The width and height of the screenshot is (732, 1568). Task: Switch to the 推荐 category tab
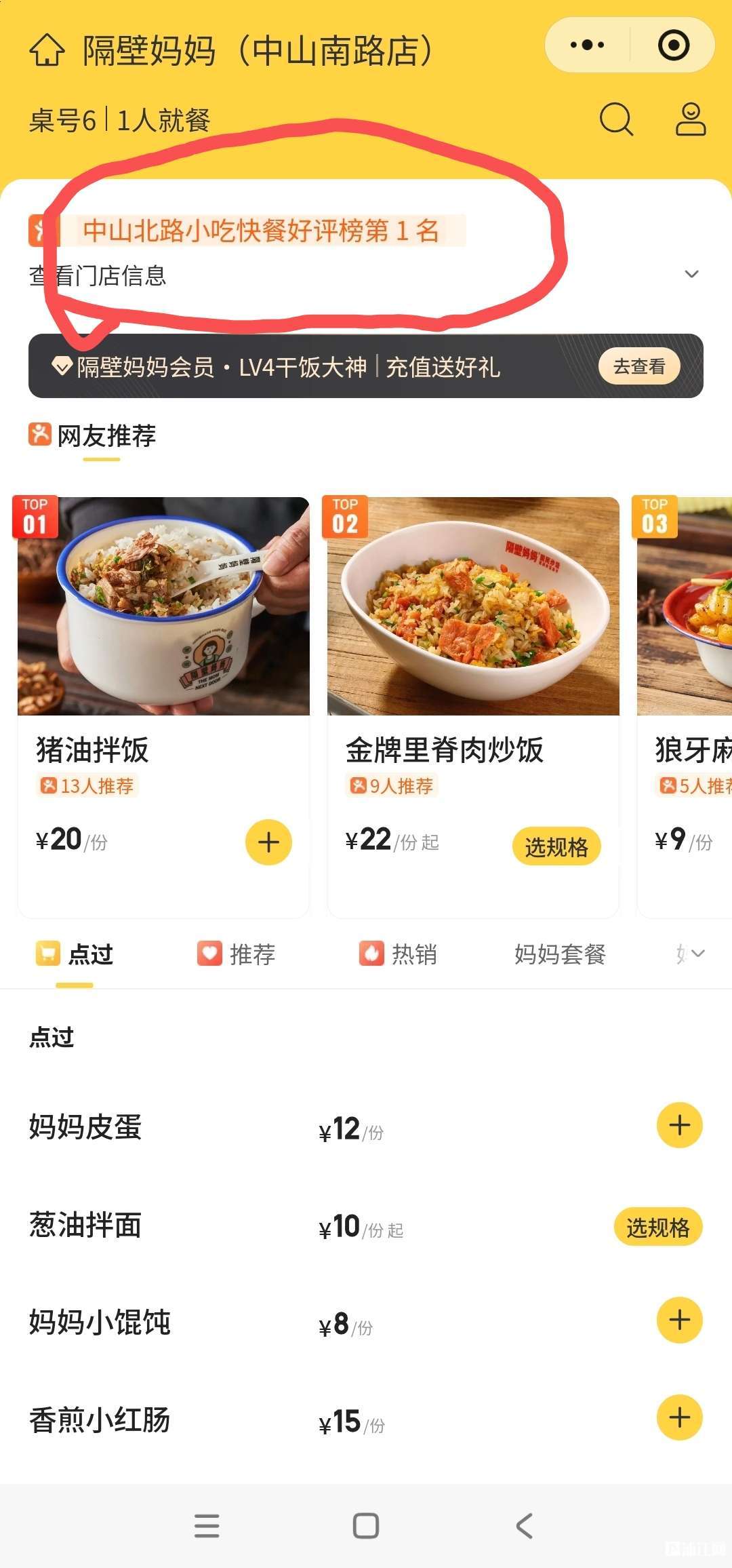(237, 954)
